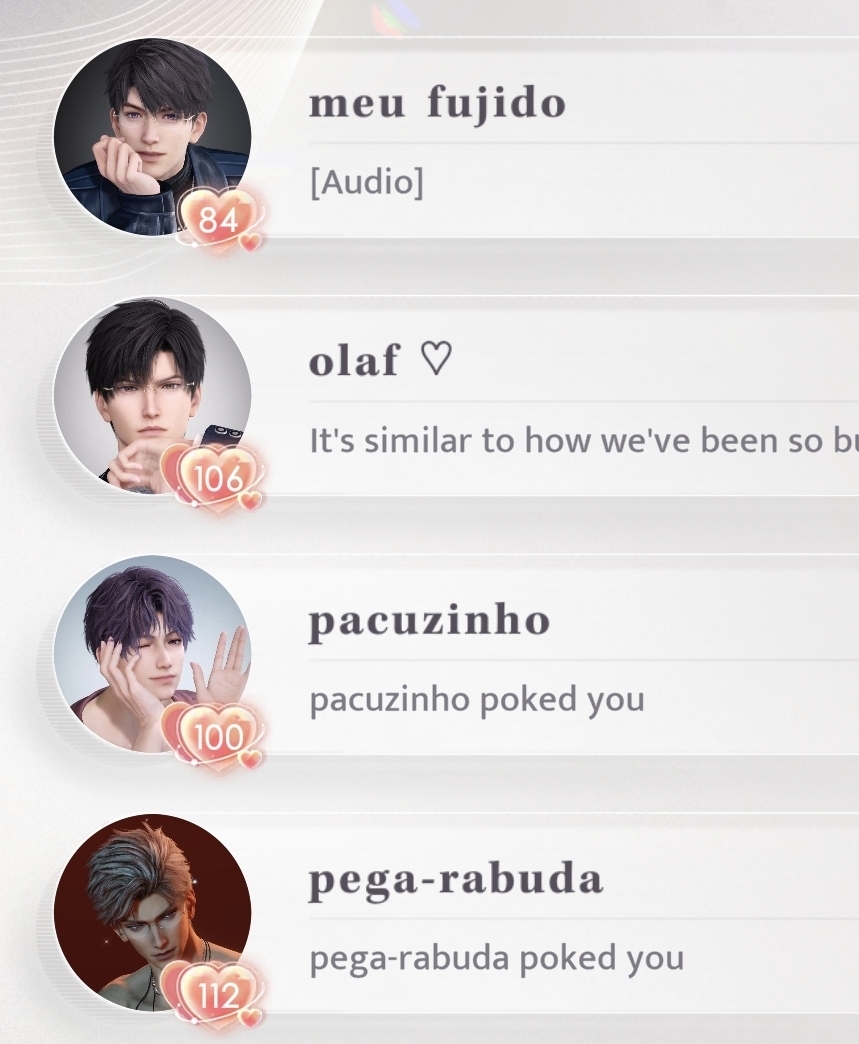Open the olaf ♡ conversation
The height and width of the screenshot is (1044, 859).
(x=560, y=401)
